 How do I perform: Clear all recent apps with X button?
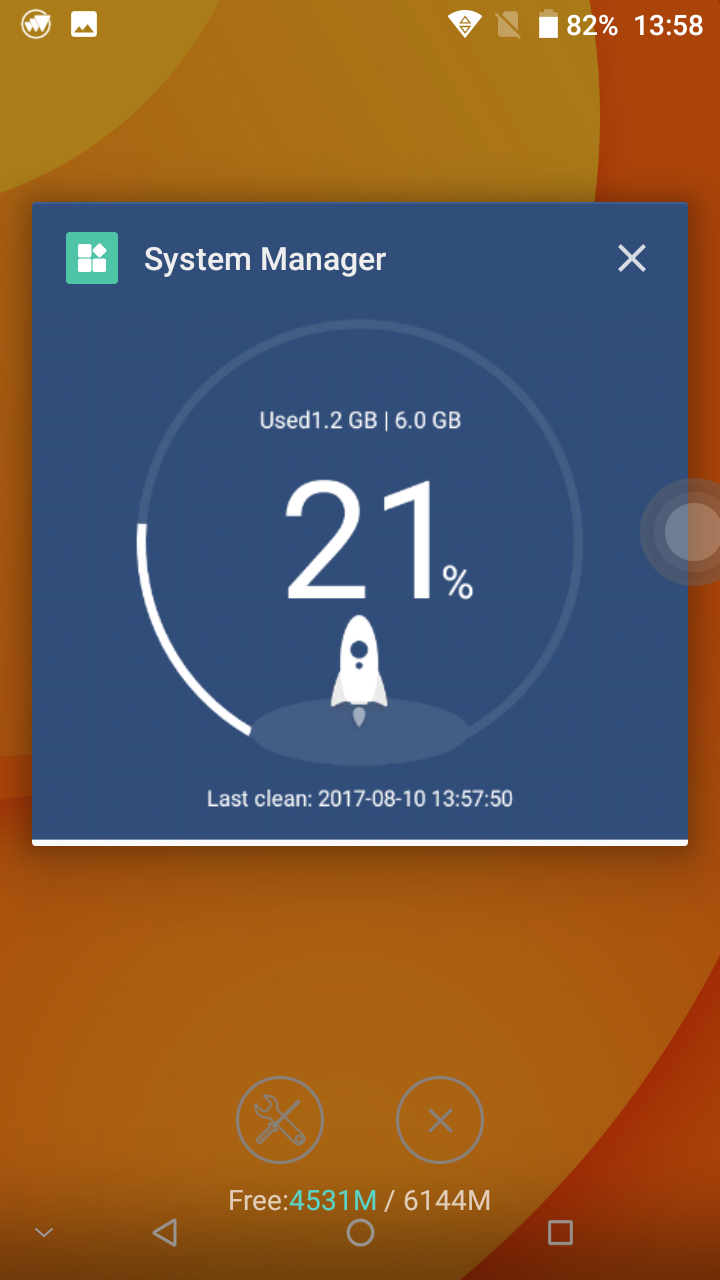(440, 1120)
